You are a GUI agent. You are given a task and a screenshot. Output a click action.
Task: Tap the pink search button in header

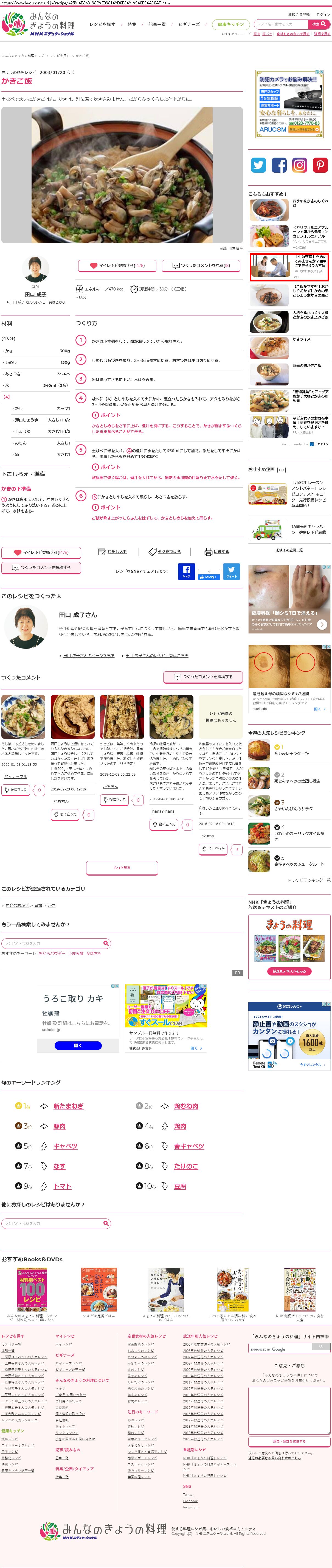click(x=319, y=24)
